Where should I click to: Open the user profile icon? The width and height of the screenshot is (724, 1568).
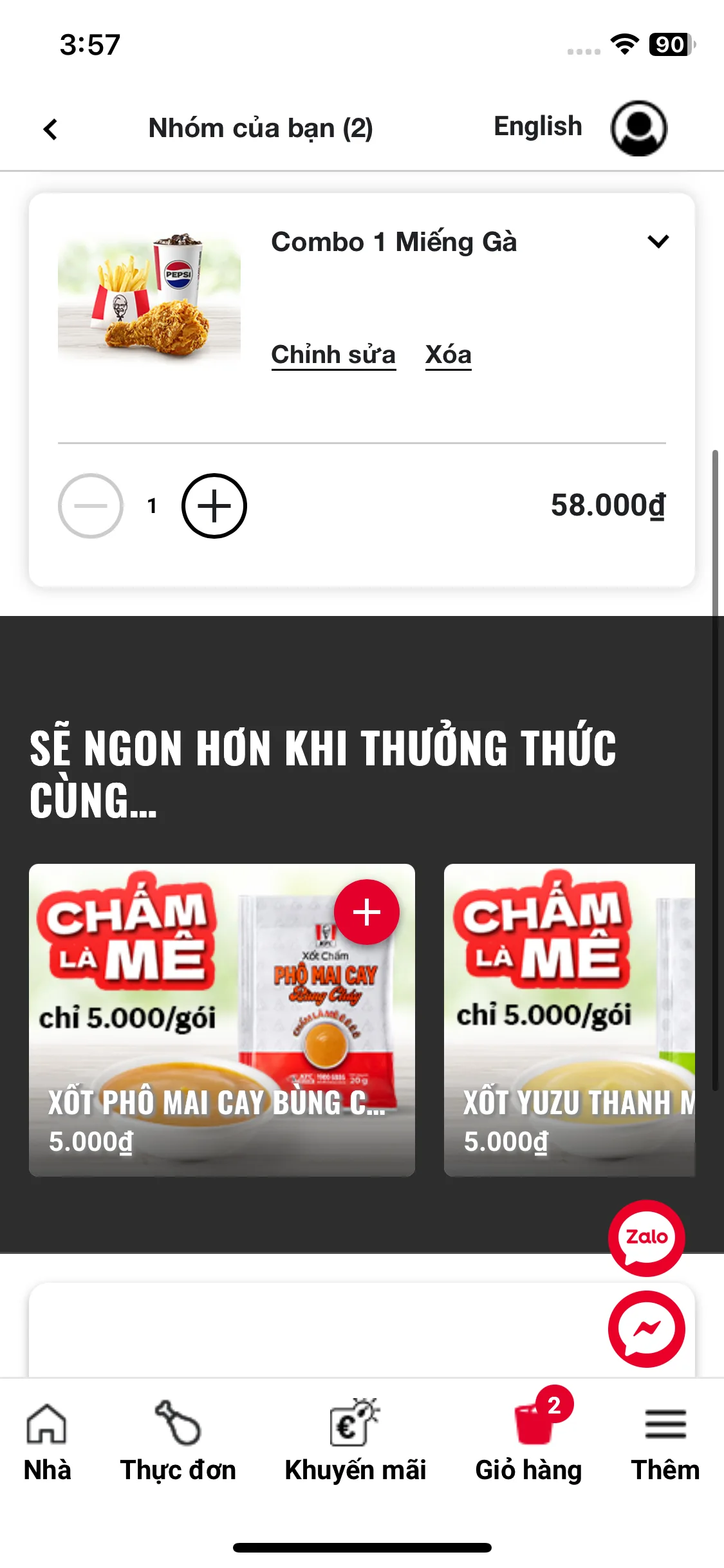638,128
